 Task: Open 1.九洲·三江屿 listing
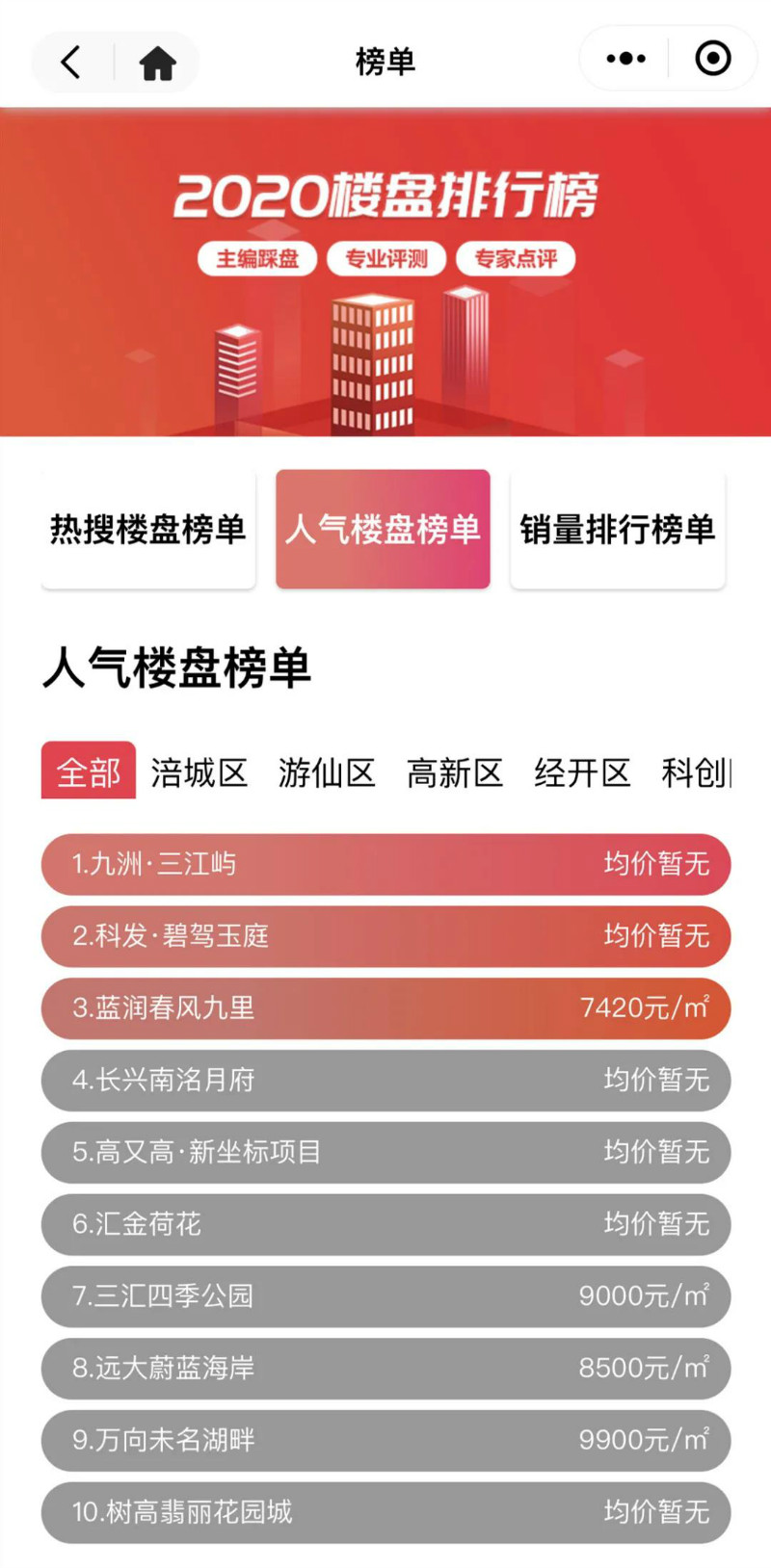click(x=385, y=864)
